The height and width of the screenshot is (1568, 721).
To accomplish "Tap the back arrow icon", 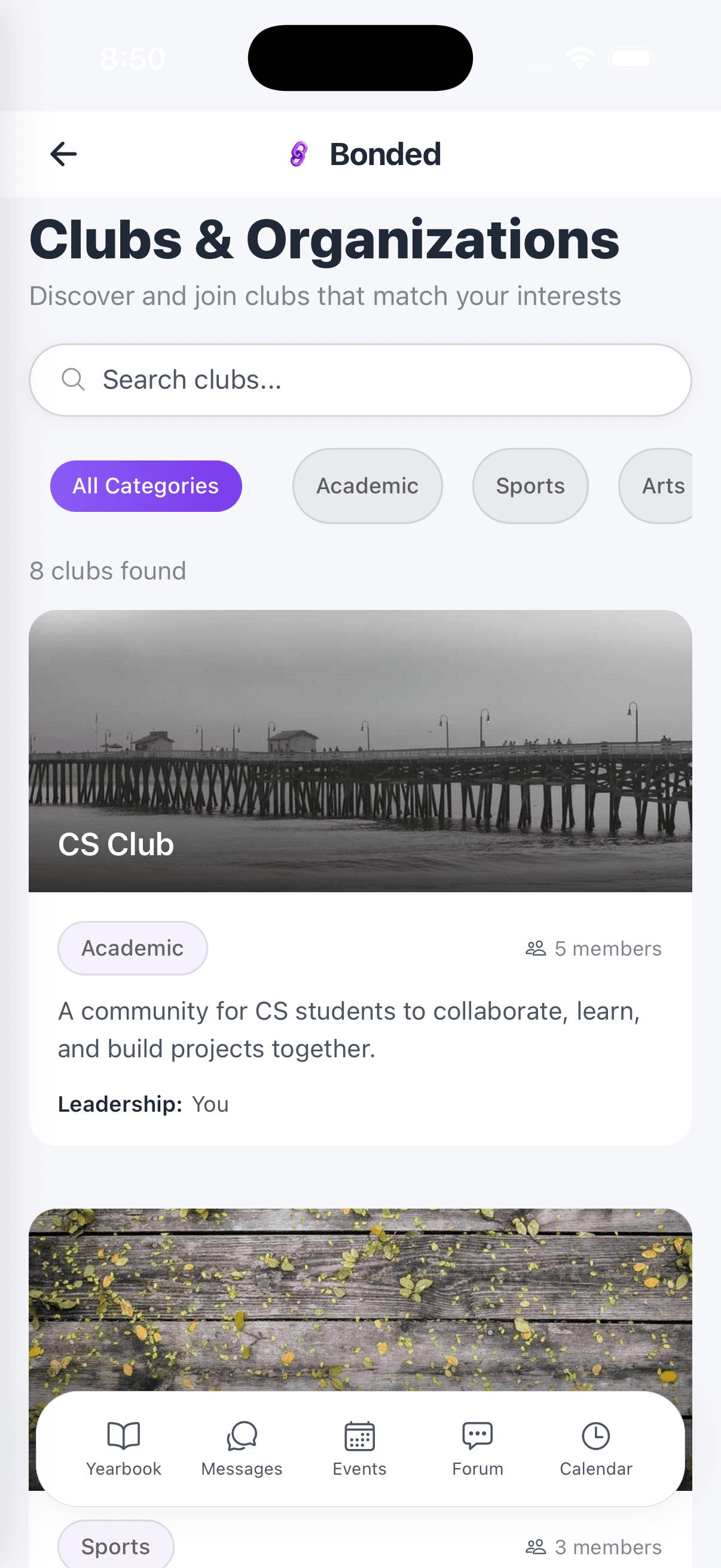I will coord(63,154).
